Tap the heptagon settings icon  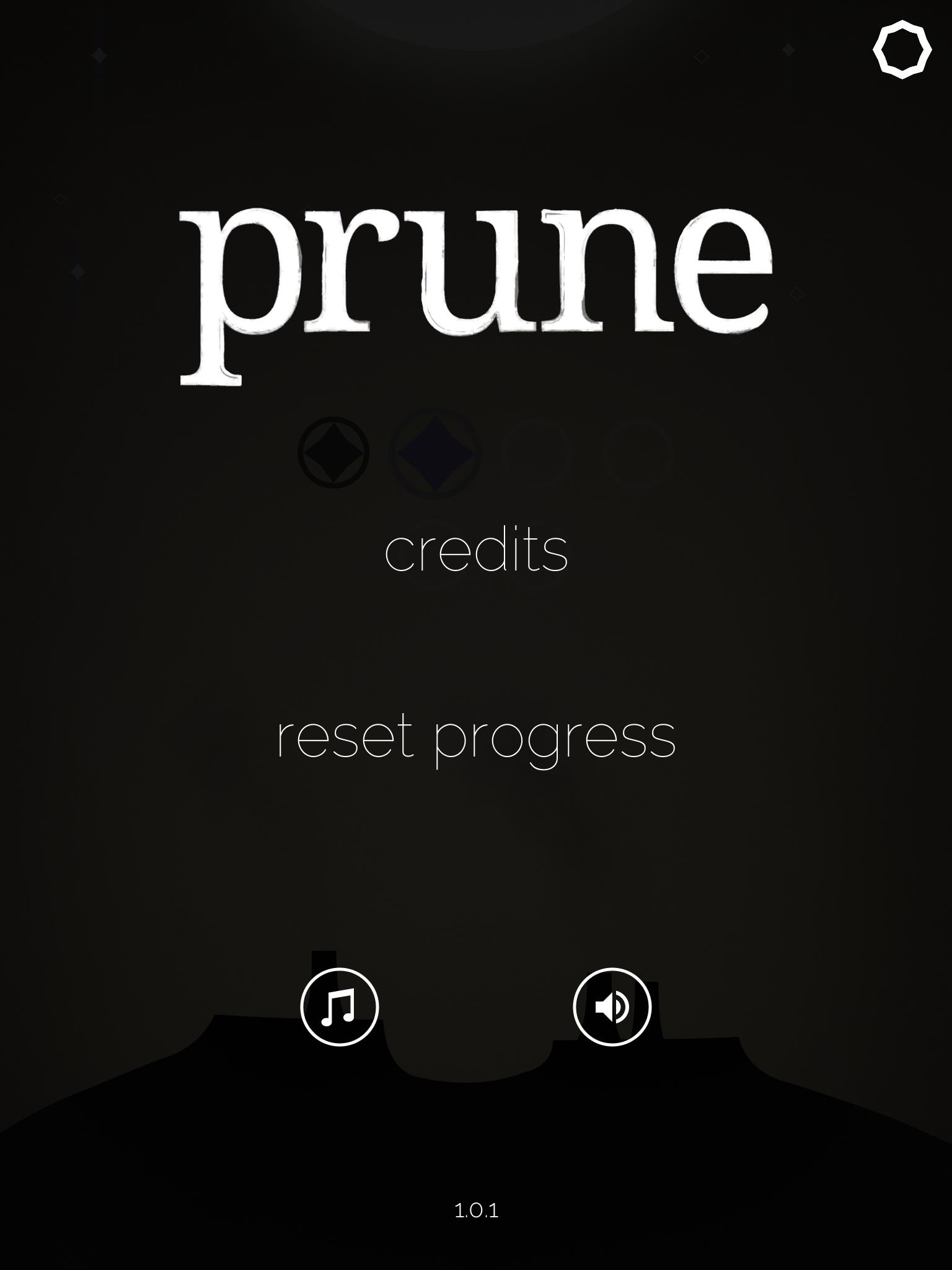pyautogui.click(x=902, y=50)
